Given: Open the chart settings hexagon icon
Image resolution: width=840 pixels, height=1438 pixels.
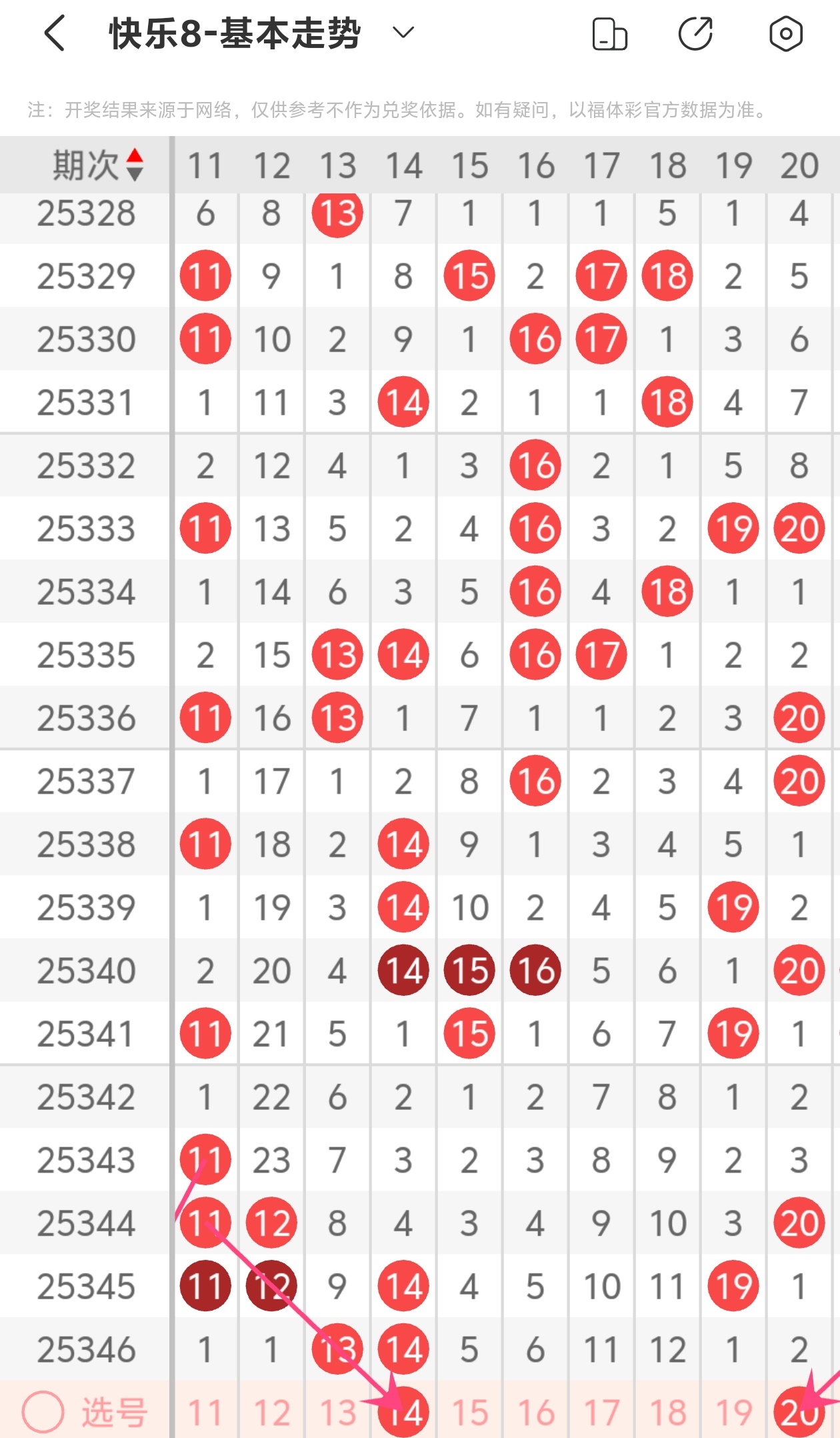Looking at the screenshot, I should 785,33.
